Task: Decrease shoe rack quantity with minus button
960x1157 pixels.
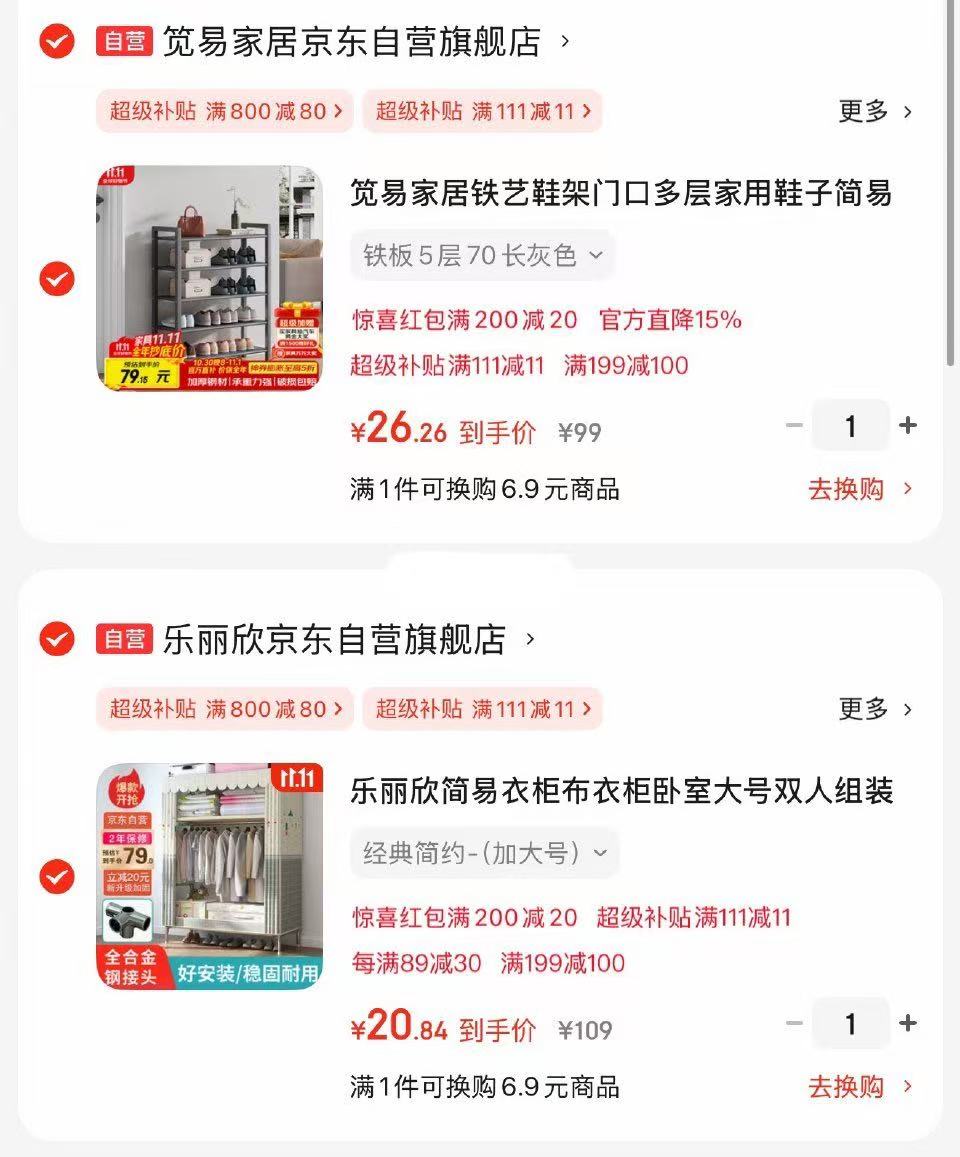Action: pyautogui.click(x=794, y=425)
